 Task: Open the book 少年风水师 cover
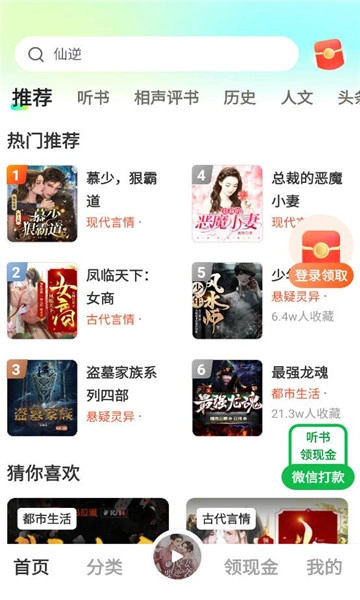(227, 300)
